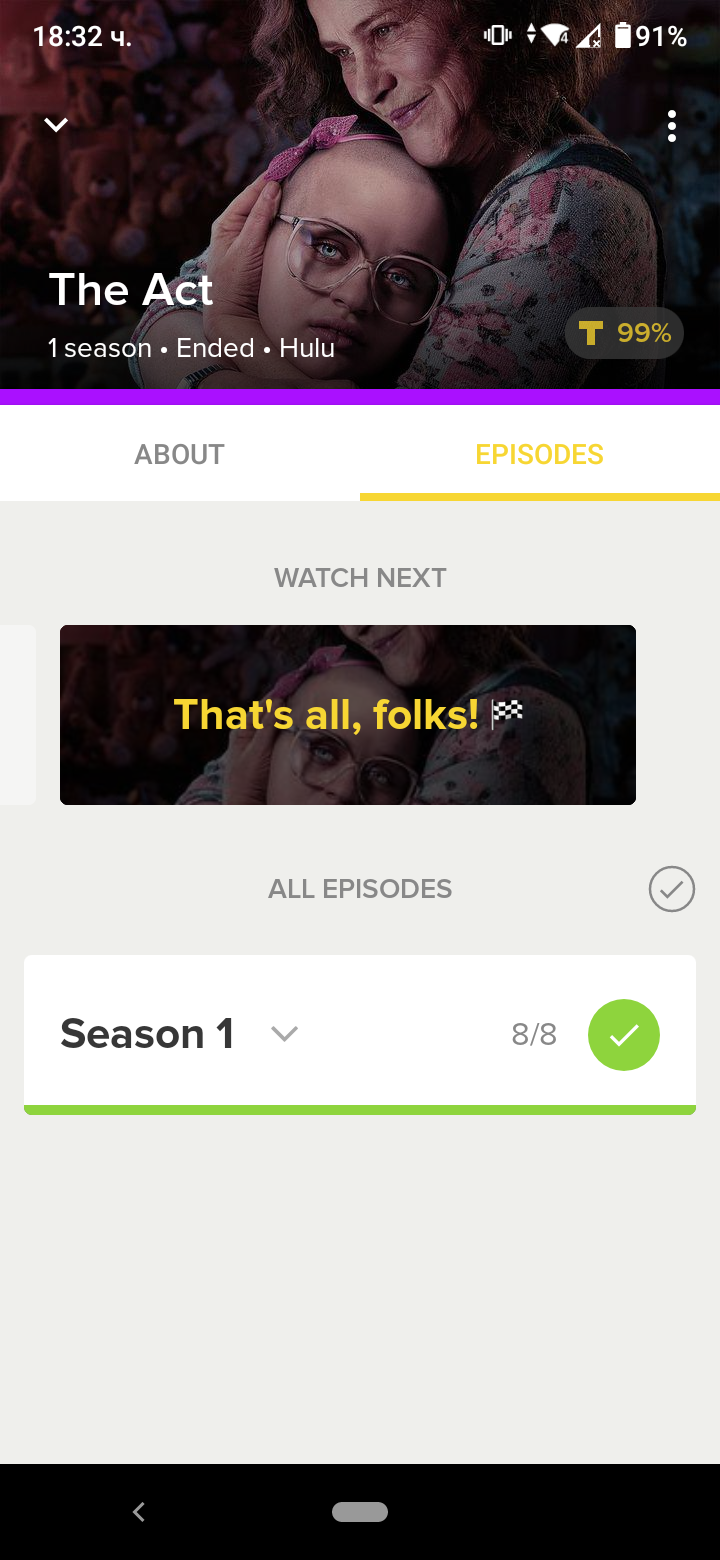This screenshot has width=720, height=1560.
Task: Go back using the system back button
Action: (x=139, y=1512)
